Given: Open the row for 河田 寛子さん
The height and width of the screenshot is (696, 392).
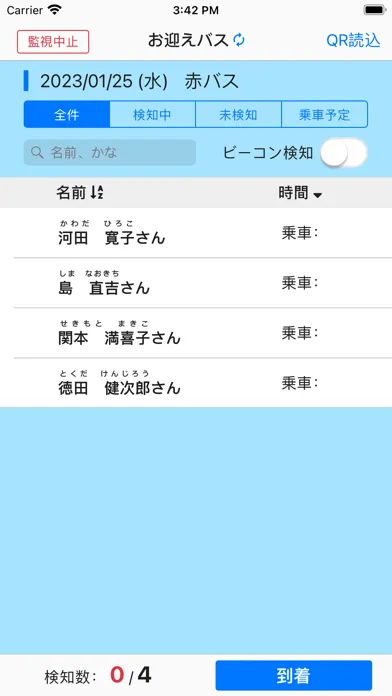Looking at the screenshot, I should coord(196,233).
